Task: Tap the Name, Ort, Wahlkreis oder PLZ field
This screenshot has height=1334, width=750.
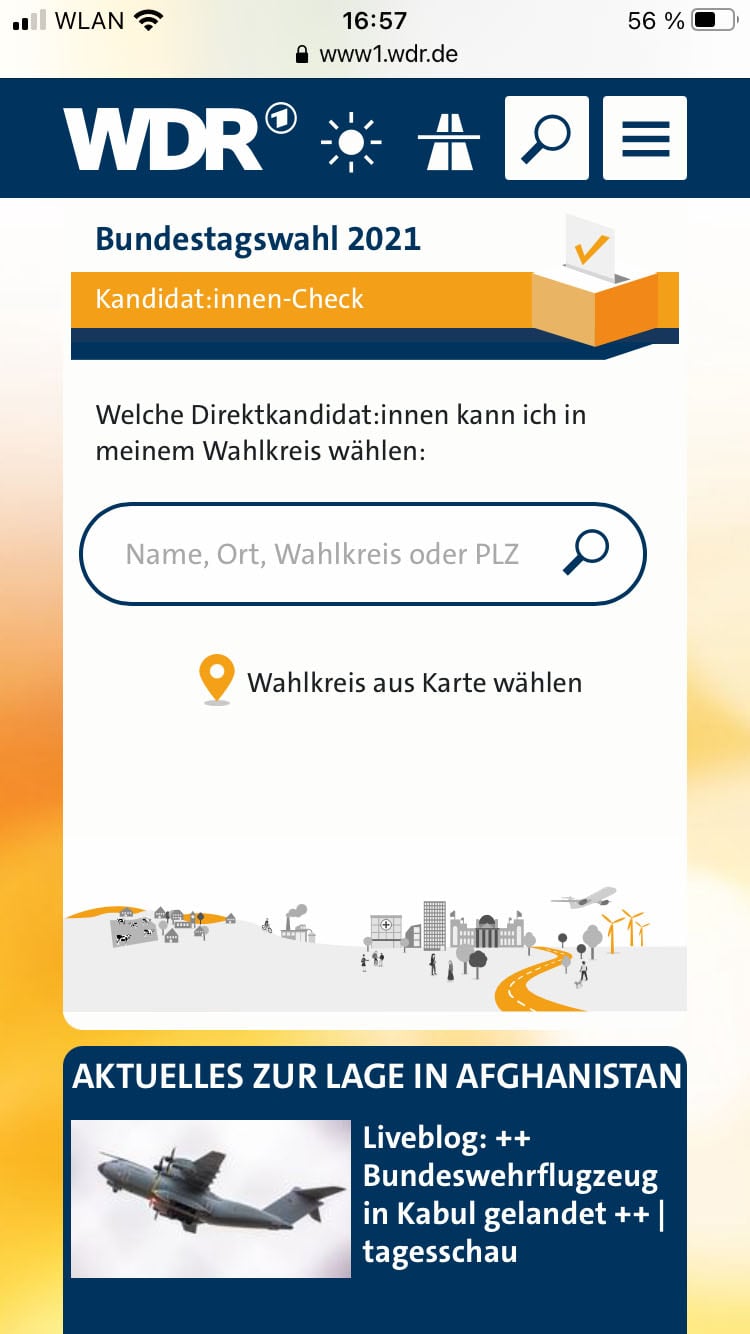Action: (x=322, y=554)
